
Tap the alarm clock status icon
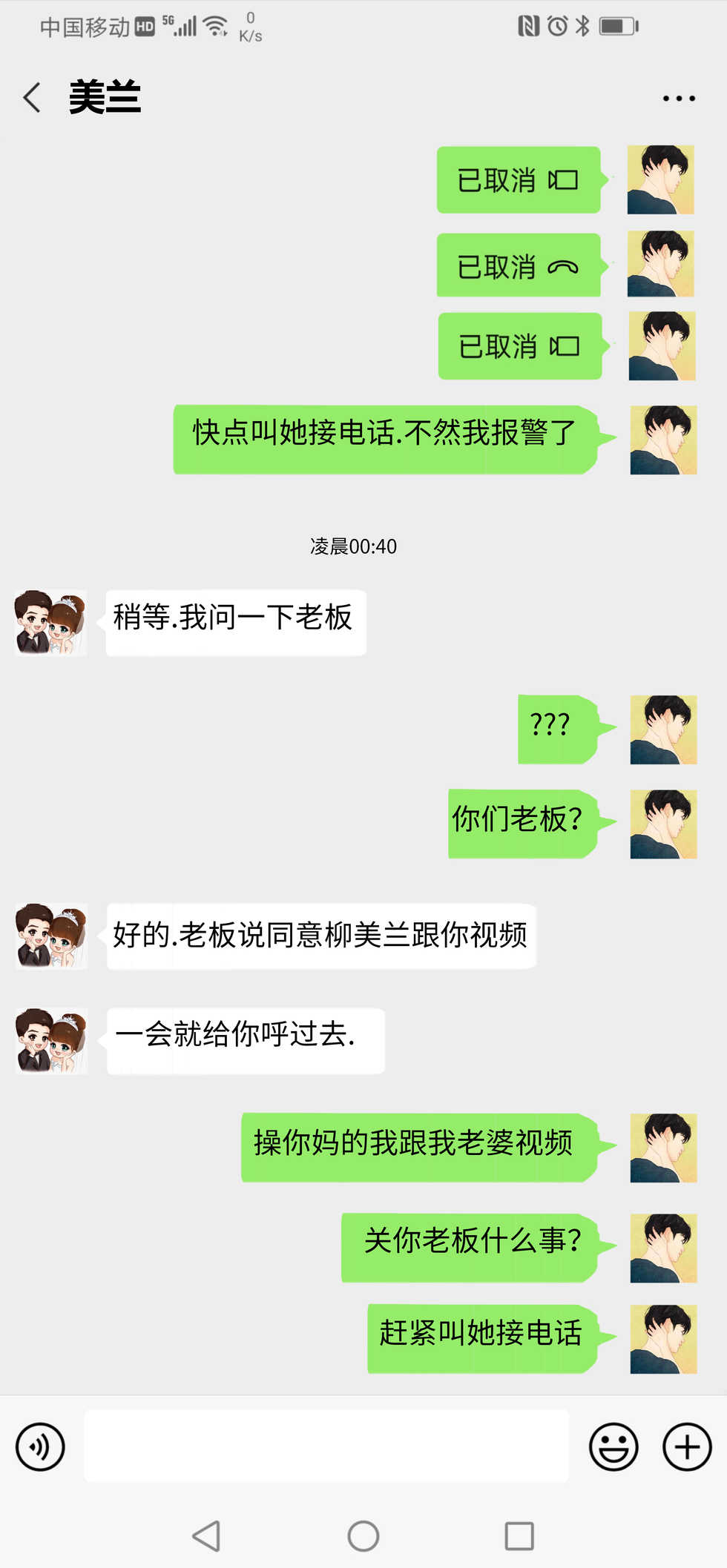point(556,24)
